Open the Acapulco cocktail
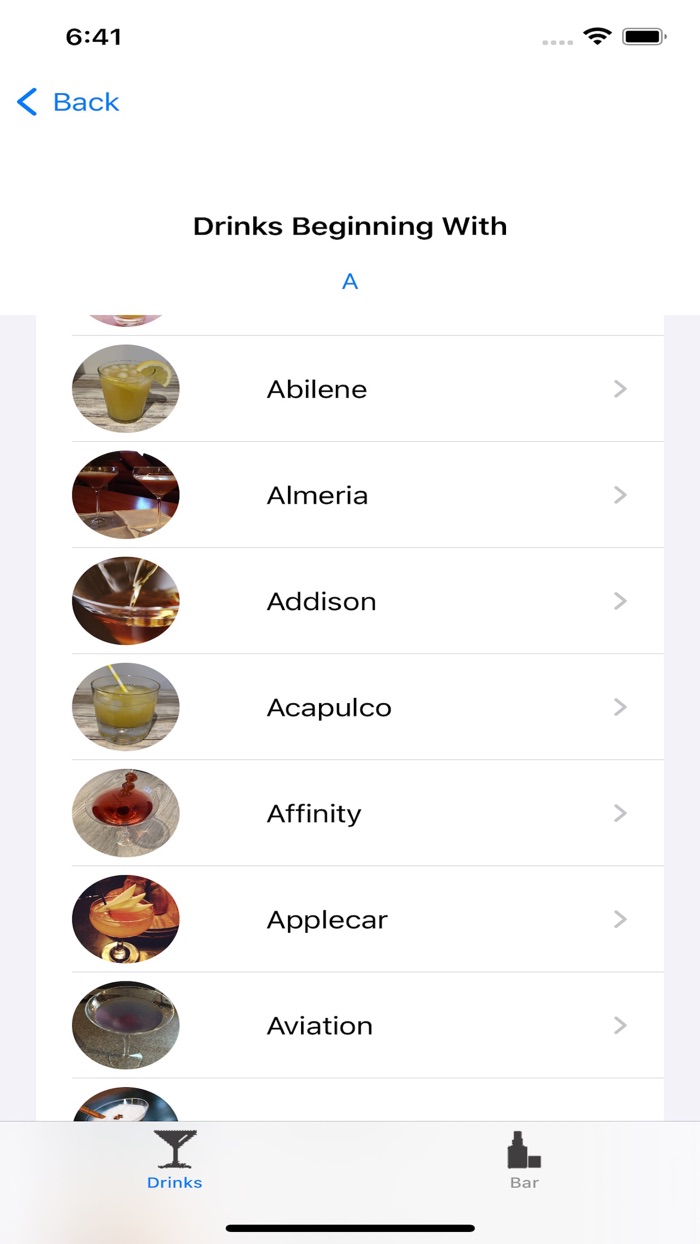 pos(350,707)
